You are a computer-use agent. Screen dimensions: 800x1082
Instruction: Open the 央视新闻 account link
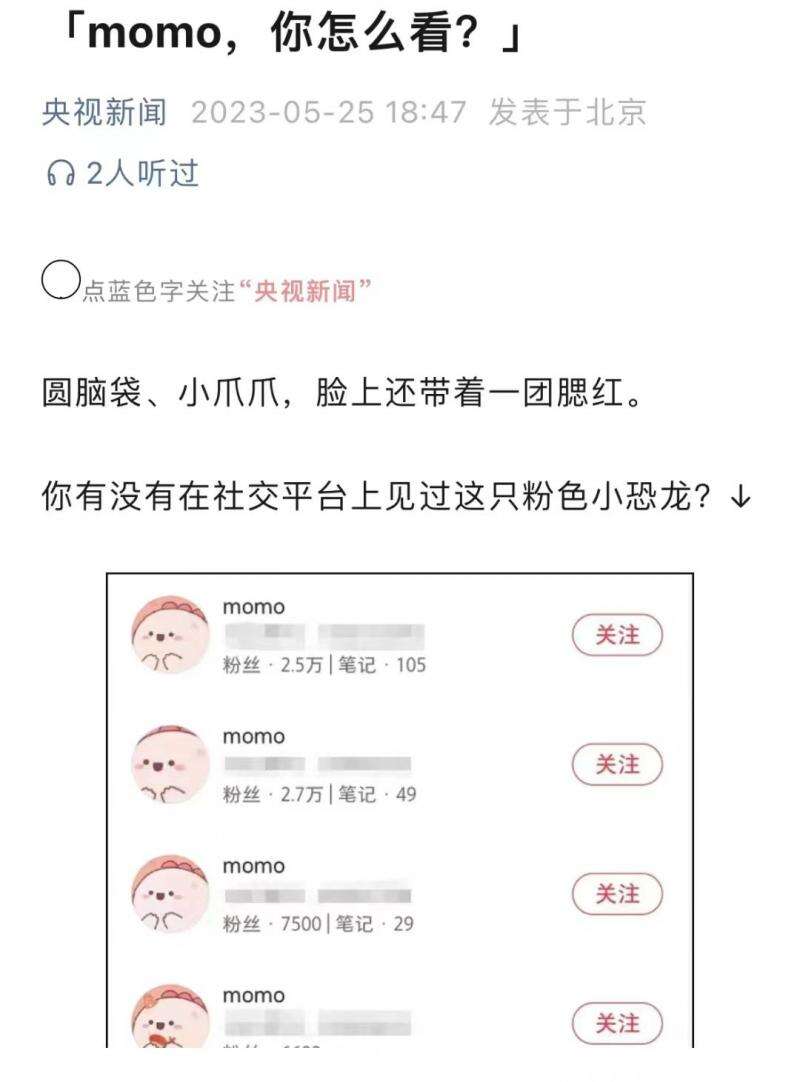pyautogui.click(x=104, y=112)
